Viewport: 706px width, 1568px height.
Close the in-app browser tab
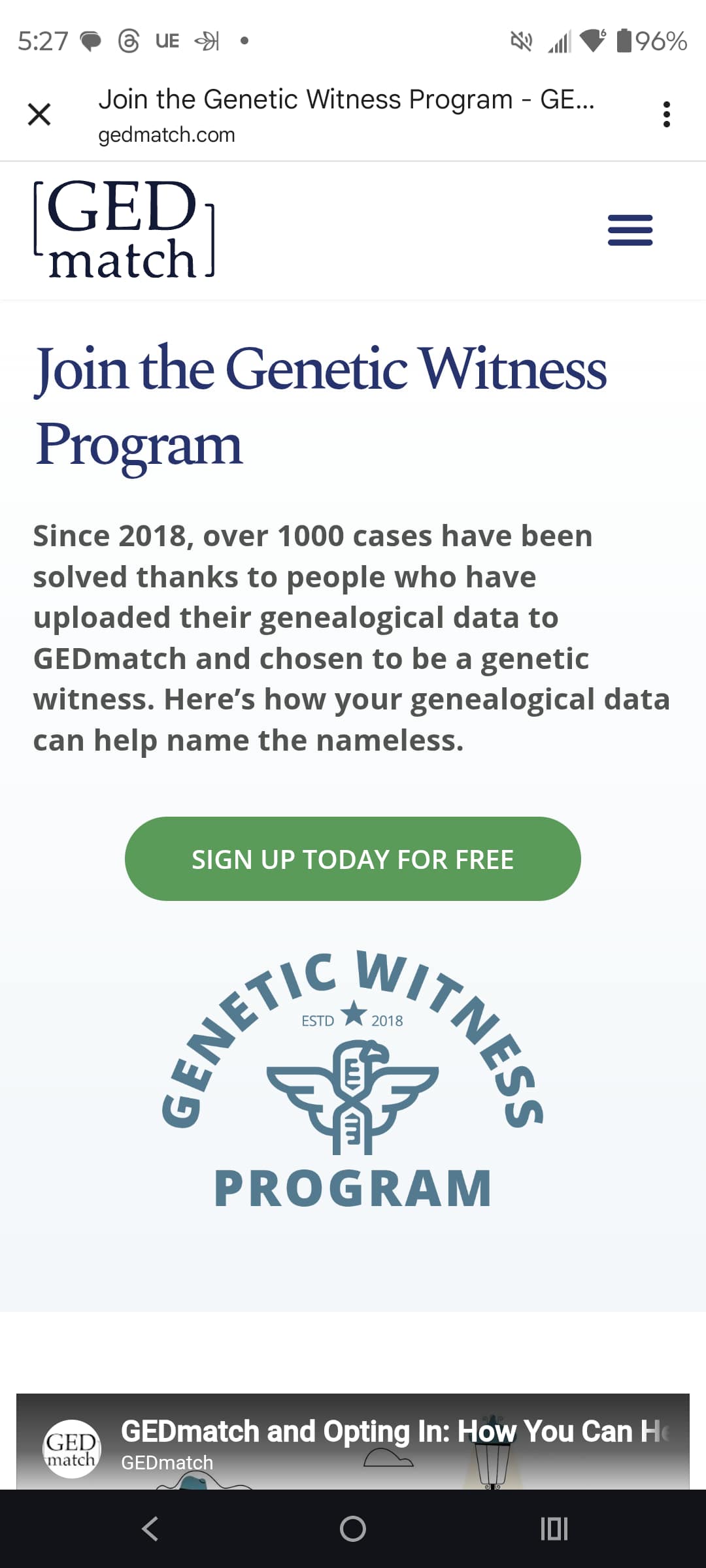pos(39,114)
